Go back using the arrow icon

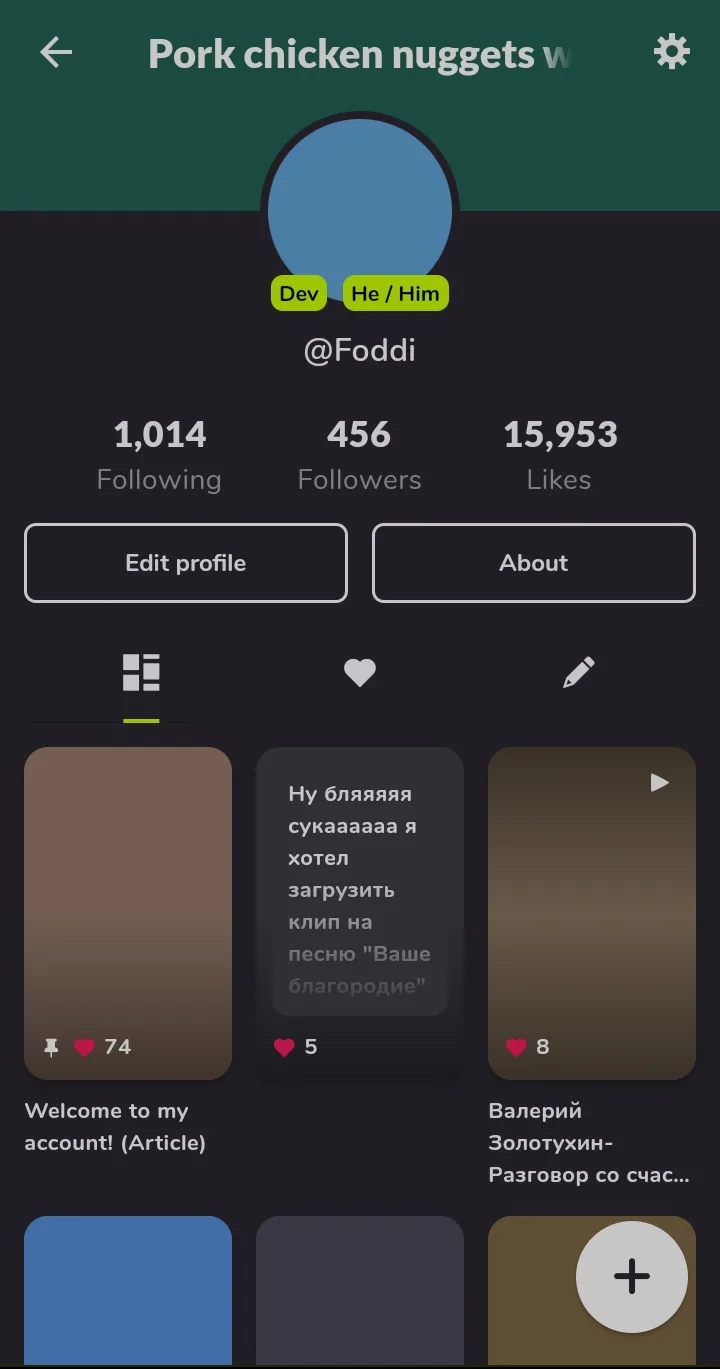(x=56, y=52)
